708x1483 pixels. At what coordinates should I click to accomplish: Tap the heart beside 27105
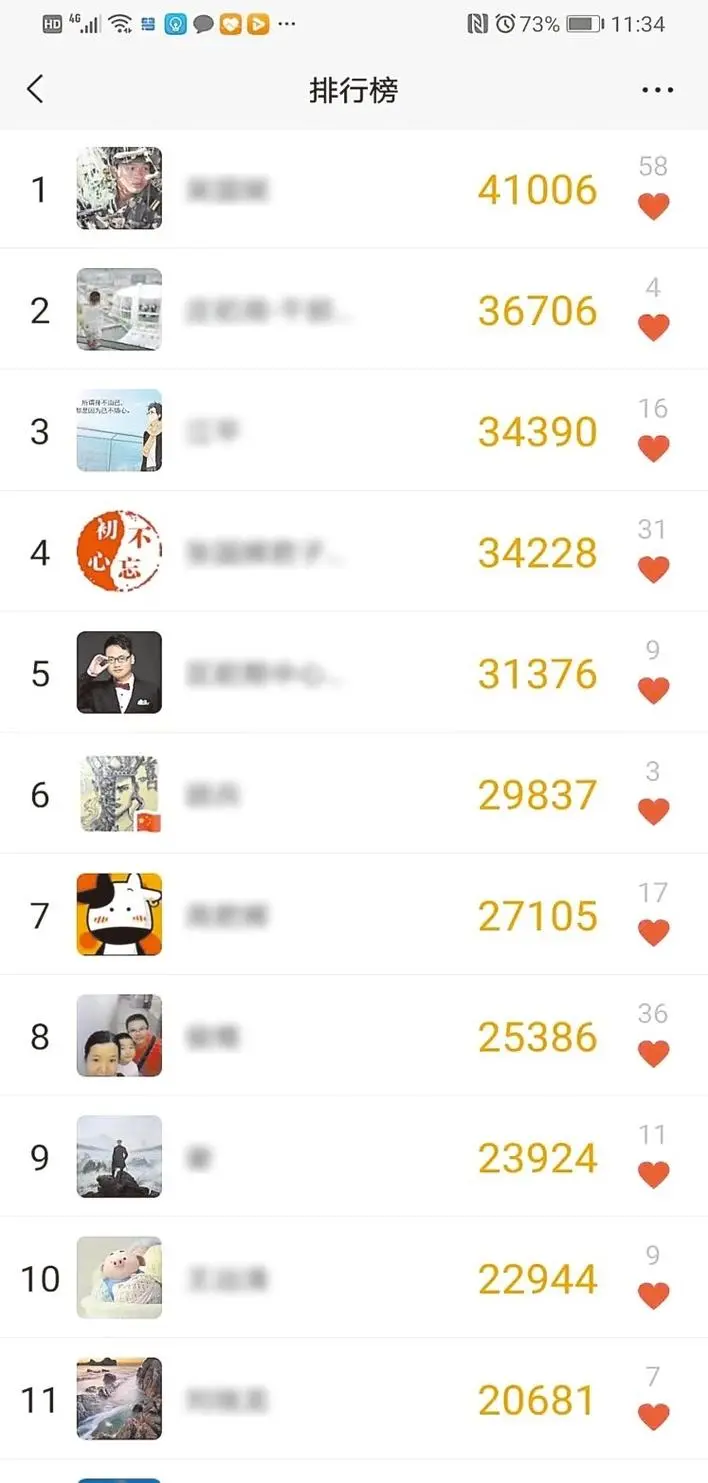(653, 933)
